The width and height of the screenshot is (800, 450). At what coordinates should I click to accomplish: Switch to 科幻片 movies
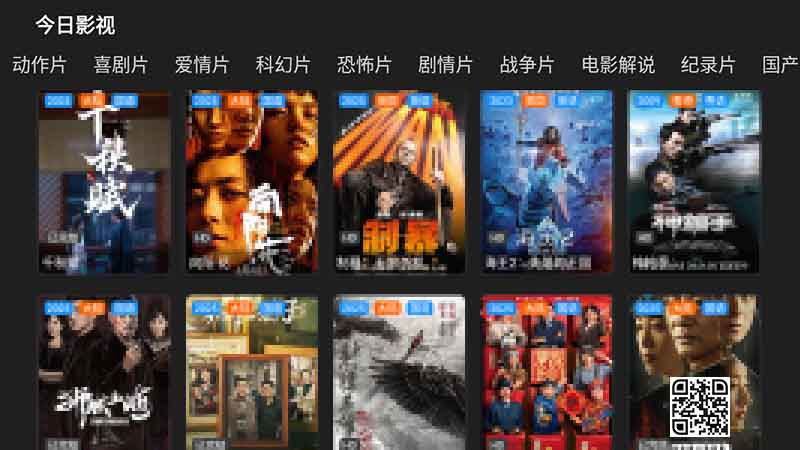click(283, 65)
